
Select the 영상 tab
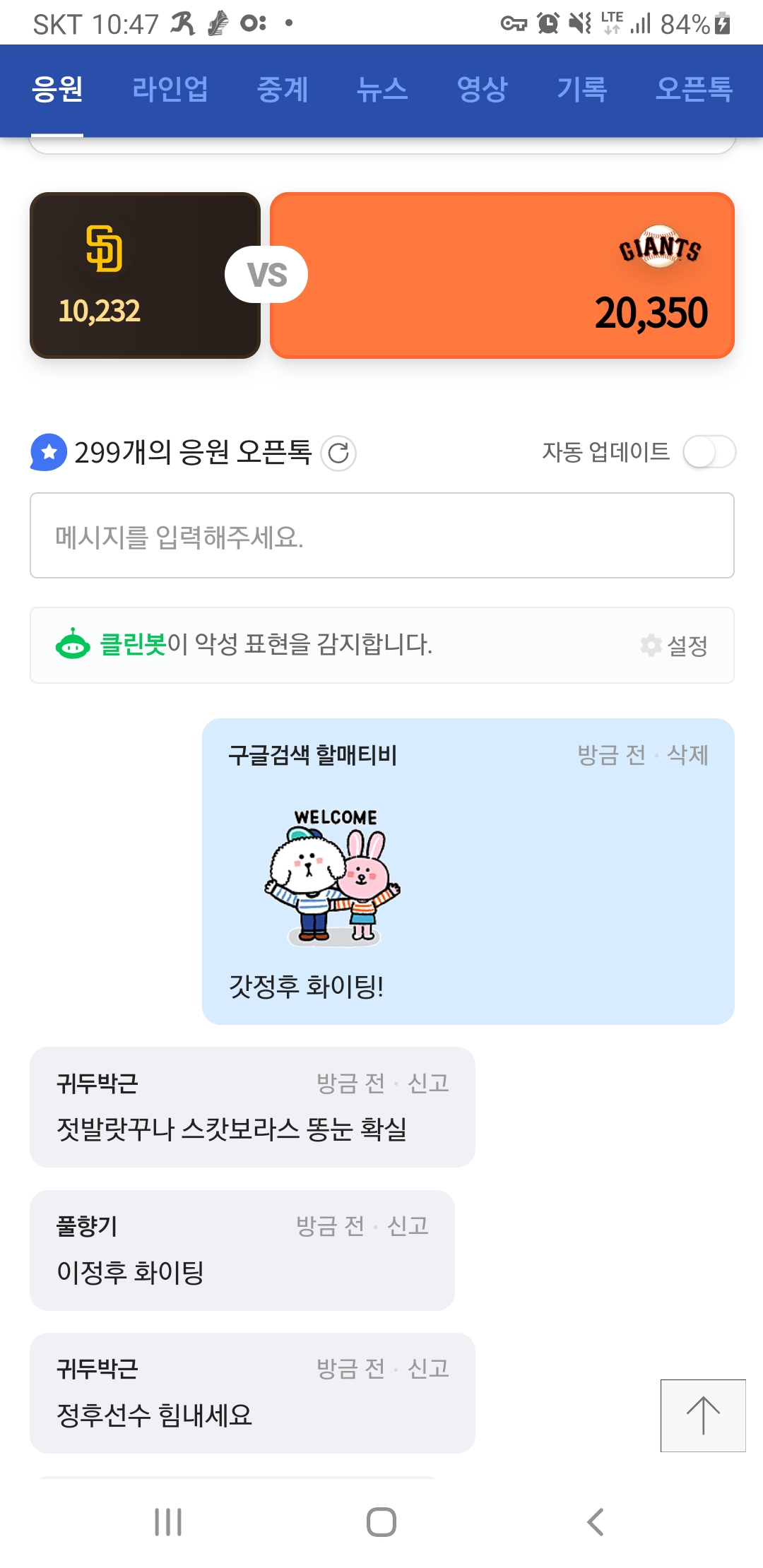click(482, 90)
